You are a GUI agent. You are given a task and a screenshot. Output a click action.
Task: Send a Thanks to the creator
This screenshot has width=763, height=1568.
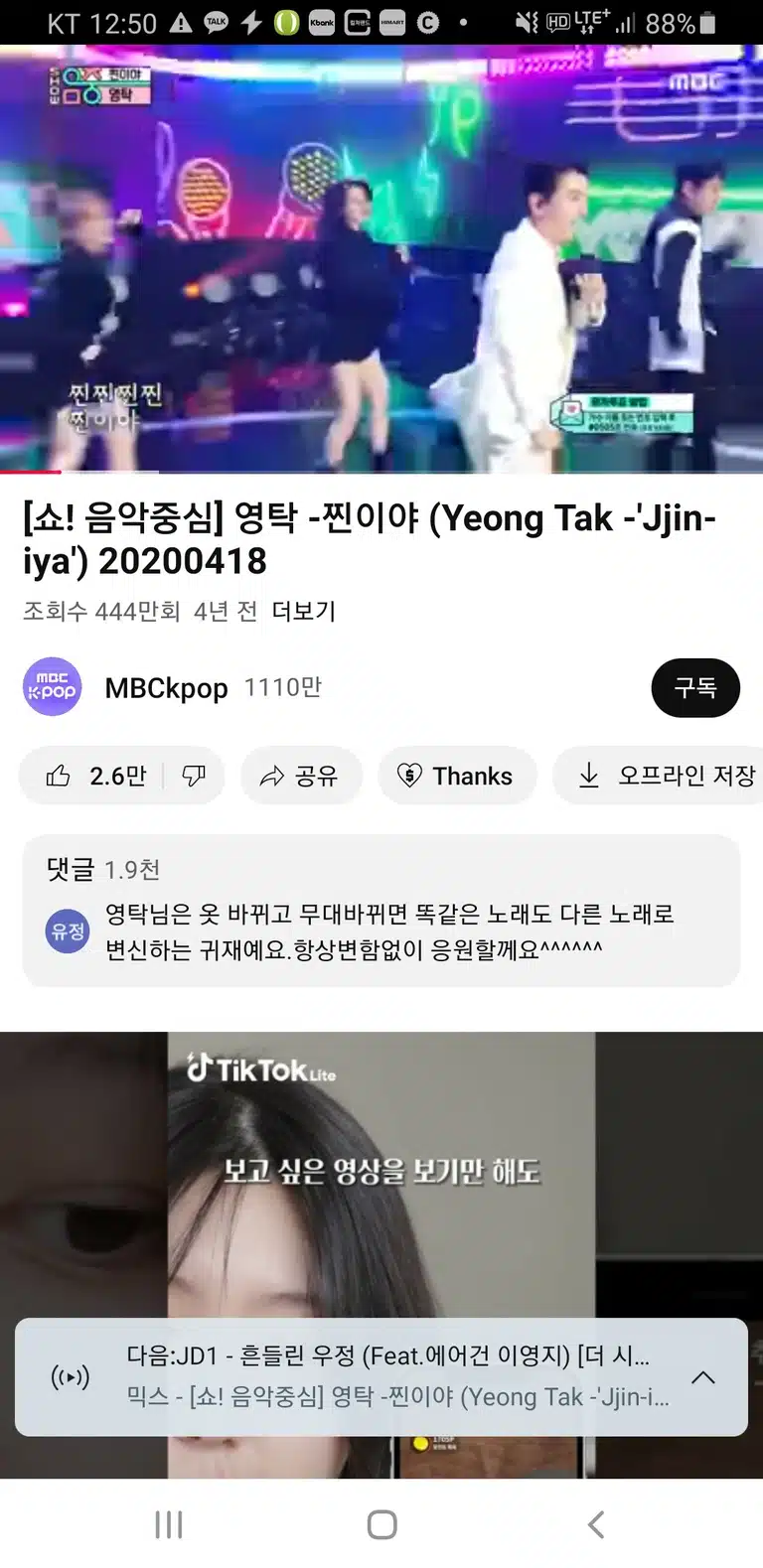pyautogui.click(x=457, y=776)
